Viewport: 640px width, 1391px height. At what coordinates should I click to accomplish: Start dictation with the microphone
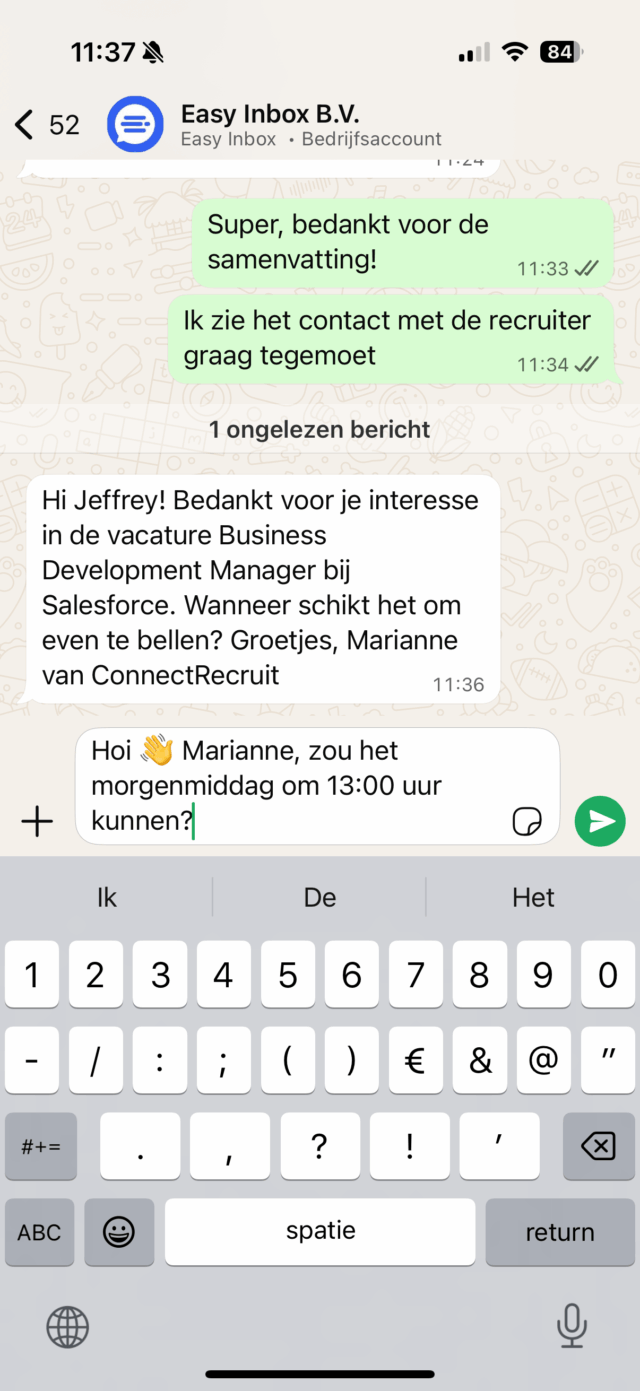(x=571, y=1327)
